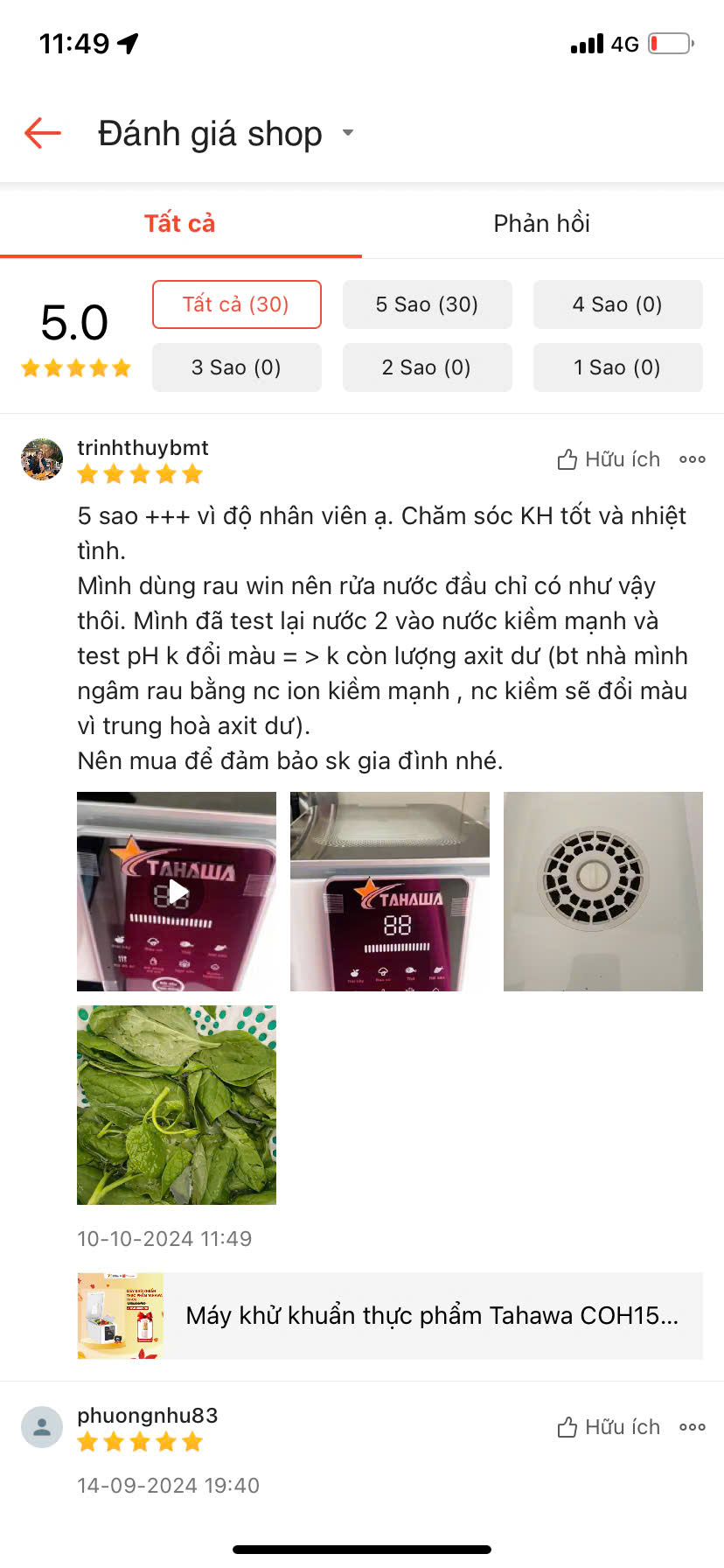The image size is (724, 1568).
Task: Switch to the Phản hồi tab
Action: point(541,223)
